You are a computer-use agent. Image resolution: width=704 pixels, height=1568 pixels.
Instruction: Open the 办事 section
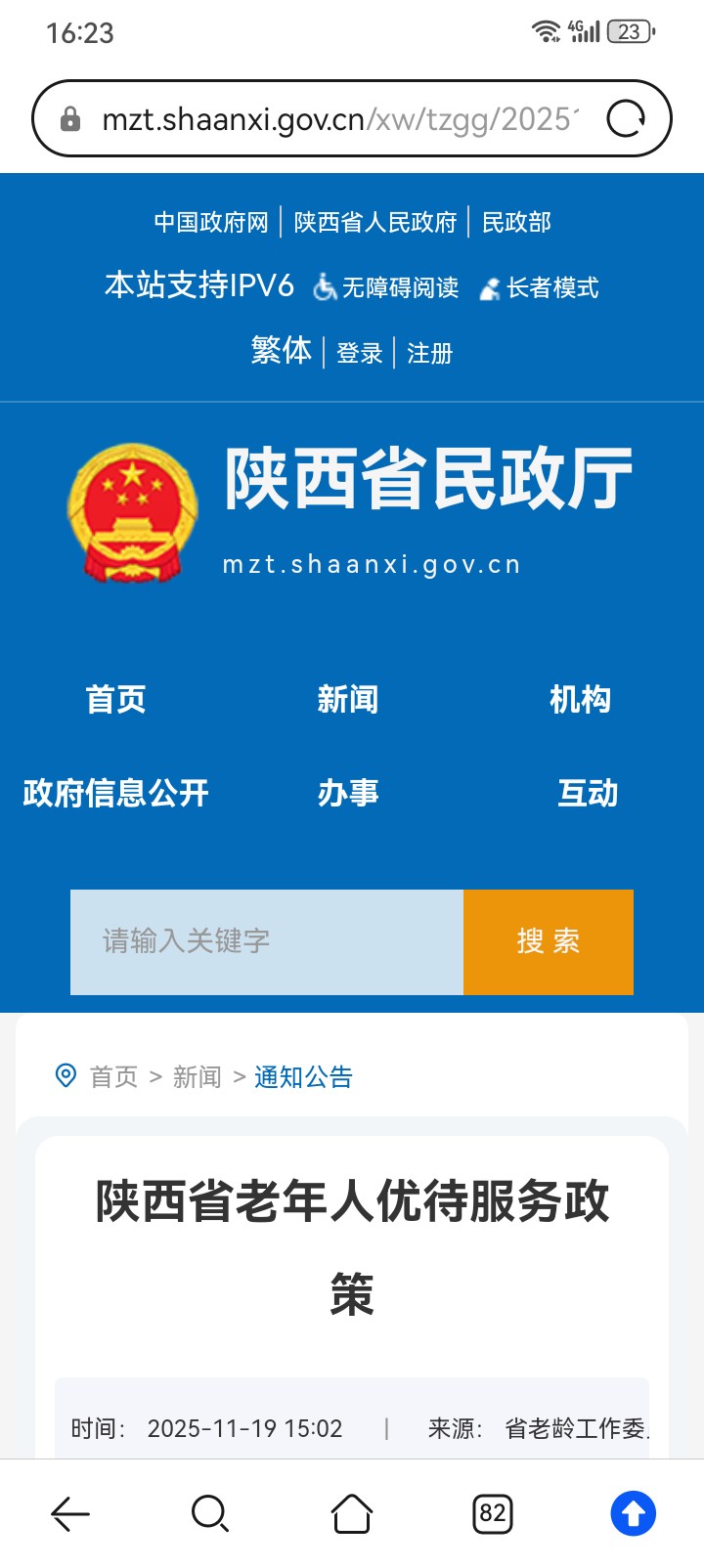[x=347, y=793]
